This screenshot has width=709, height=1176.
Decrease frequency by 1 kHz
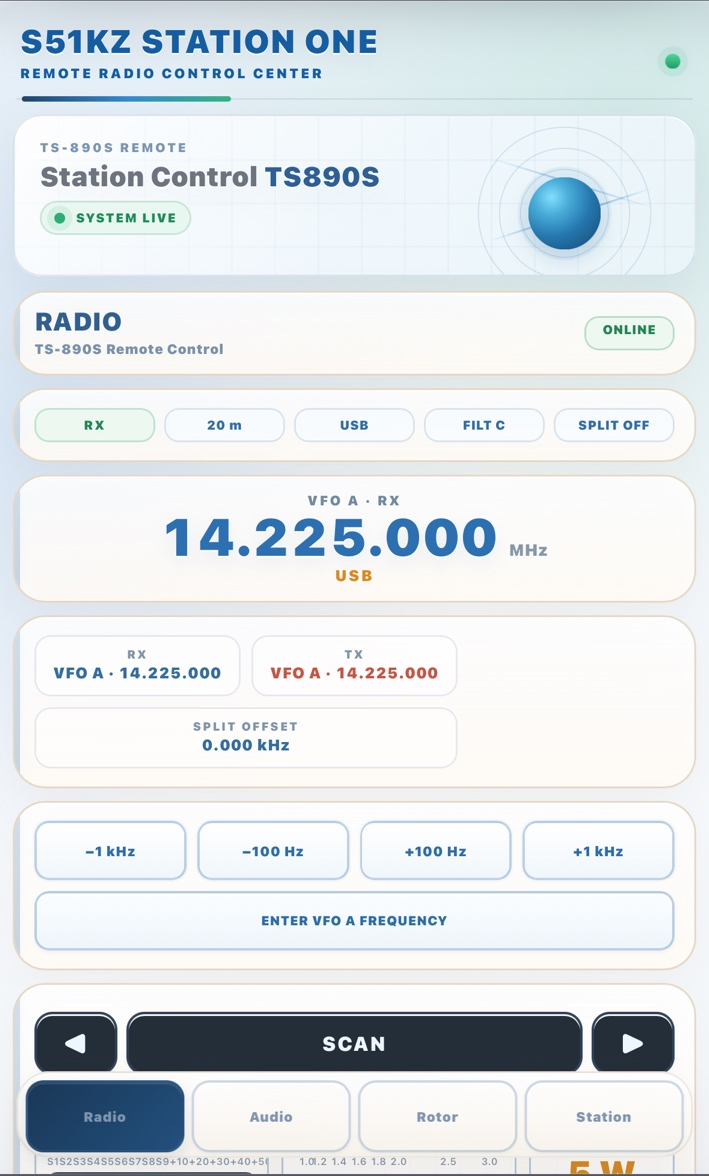[x=110, y=850]
